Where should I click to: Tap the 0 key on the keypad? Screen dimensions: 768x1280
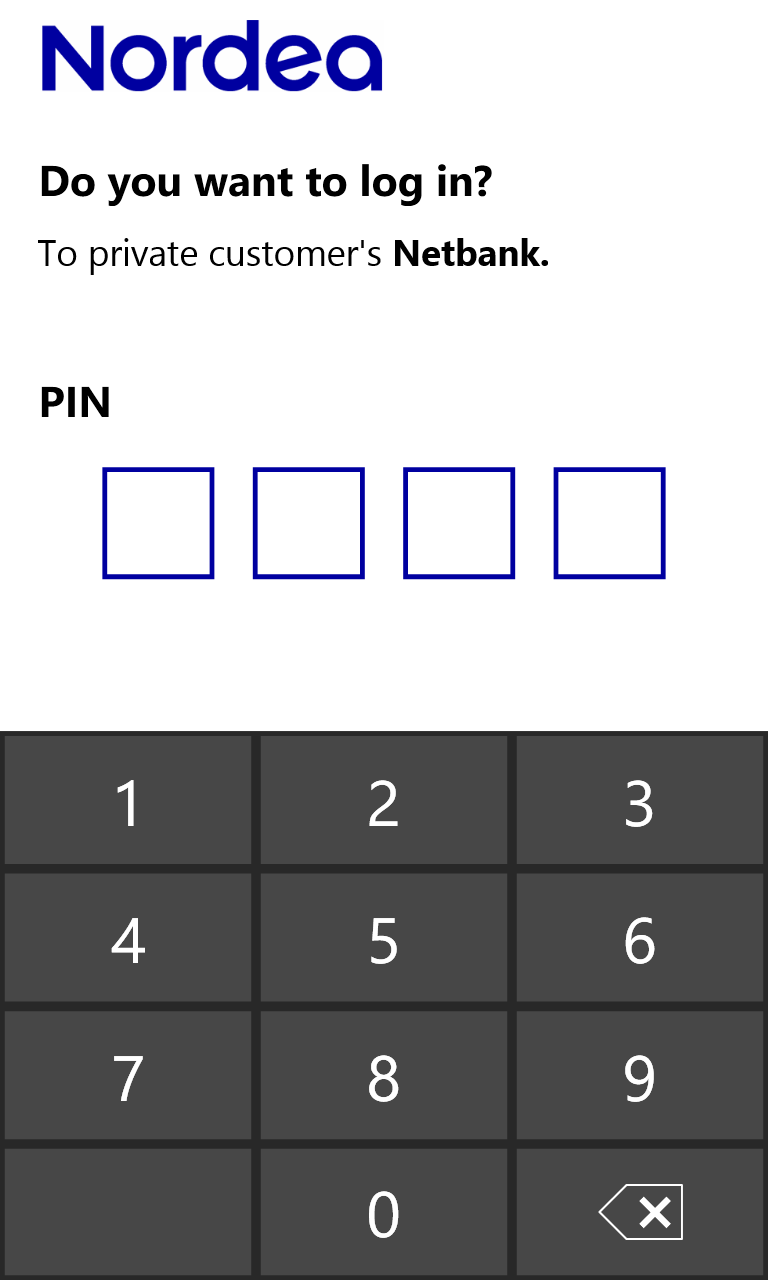(384, 1212)
